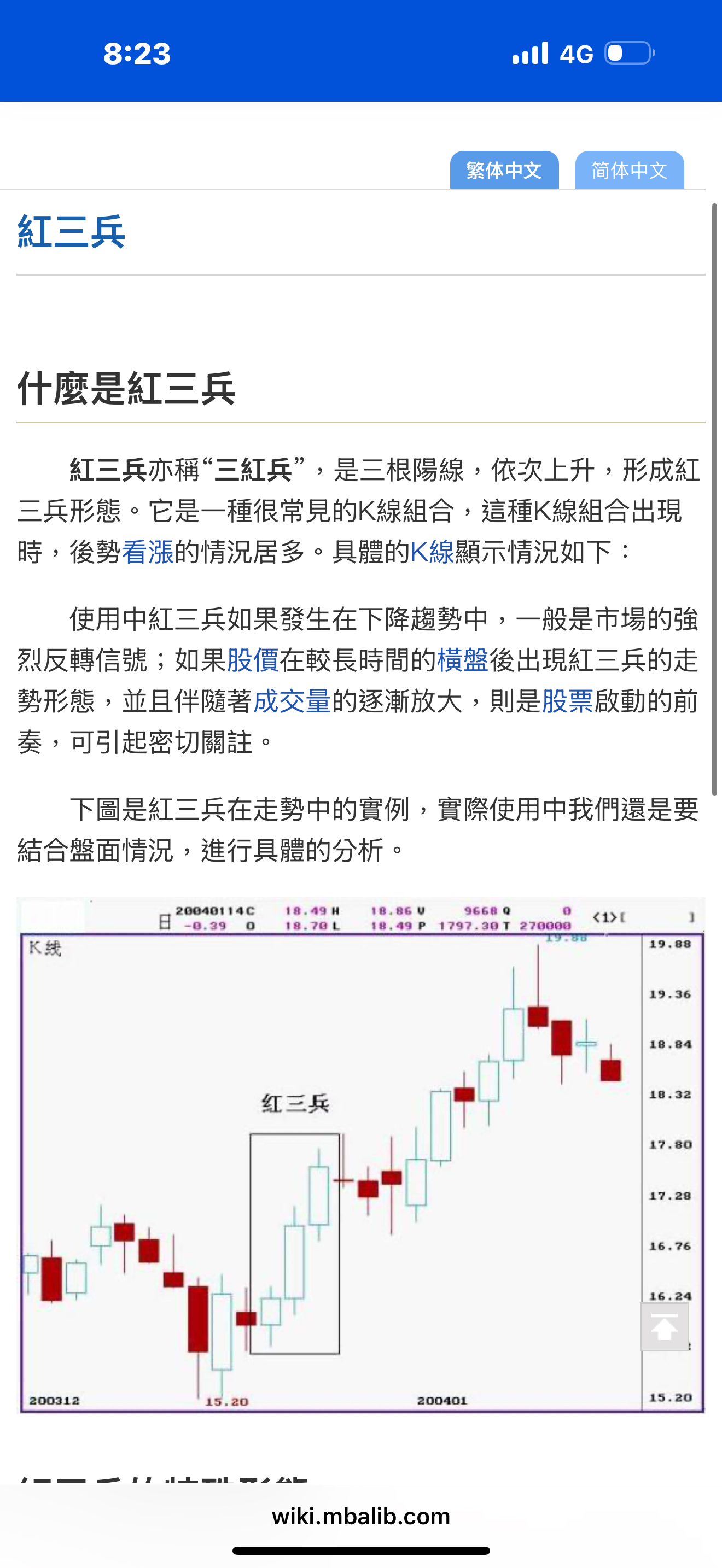
Task: Open the 看漲 link
Action: (147, 552)
